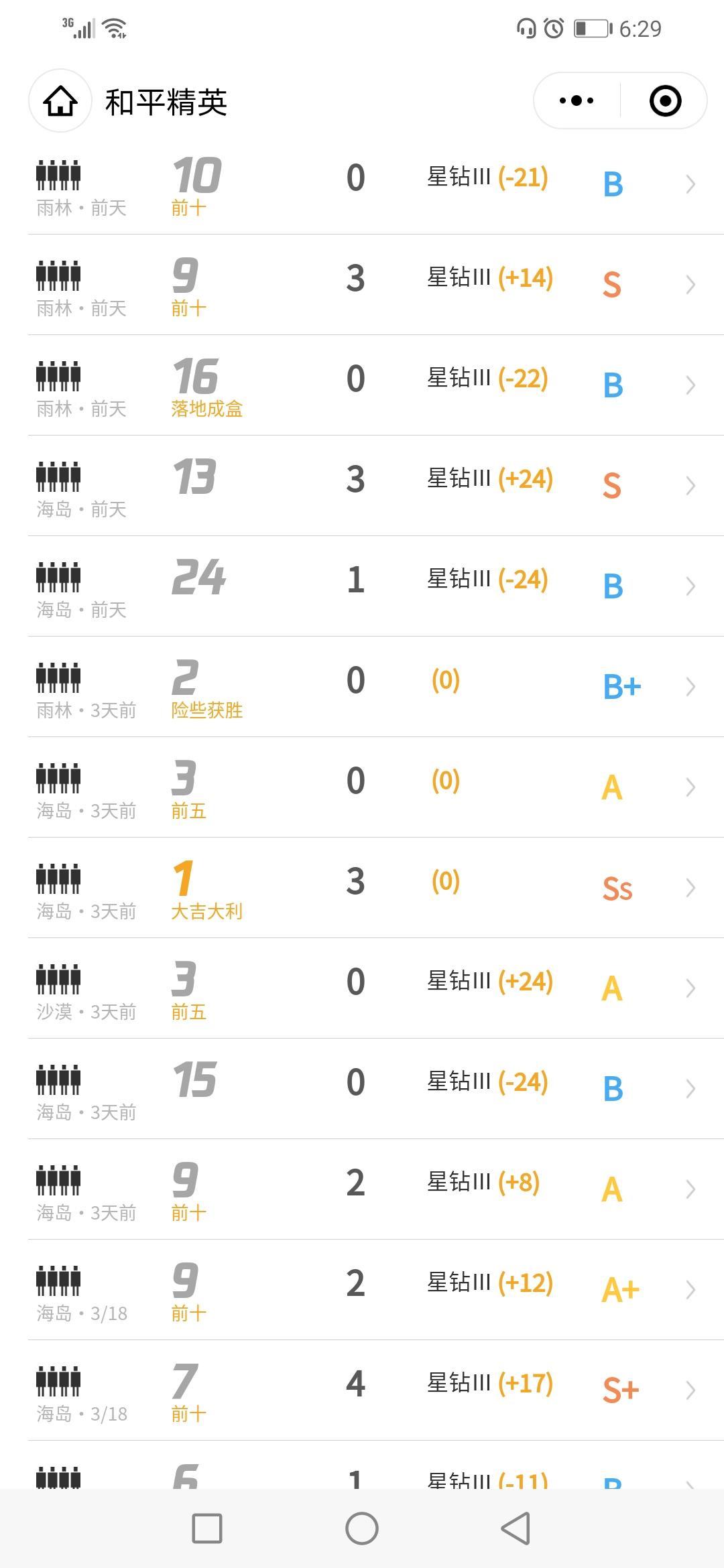Screen dimensions: 724x1568
Task: Open the rank 7 match rated S+
Action: click(375, 1390)
